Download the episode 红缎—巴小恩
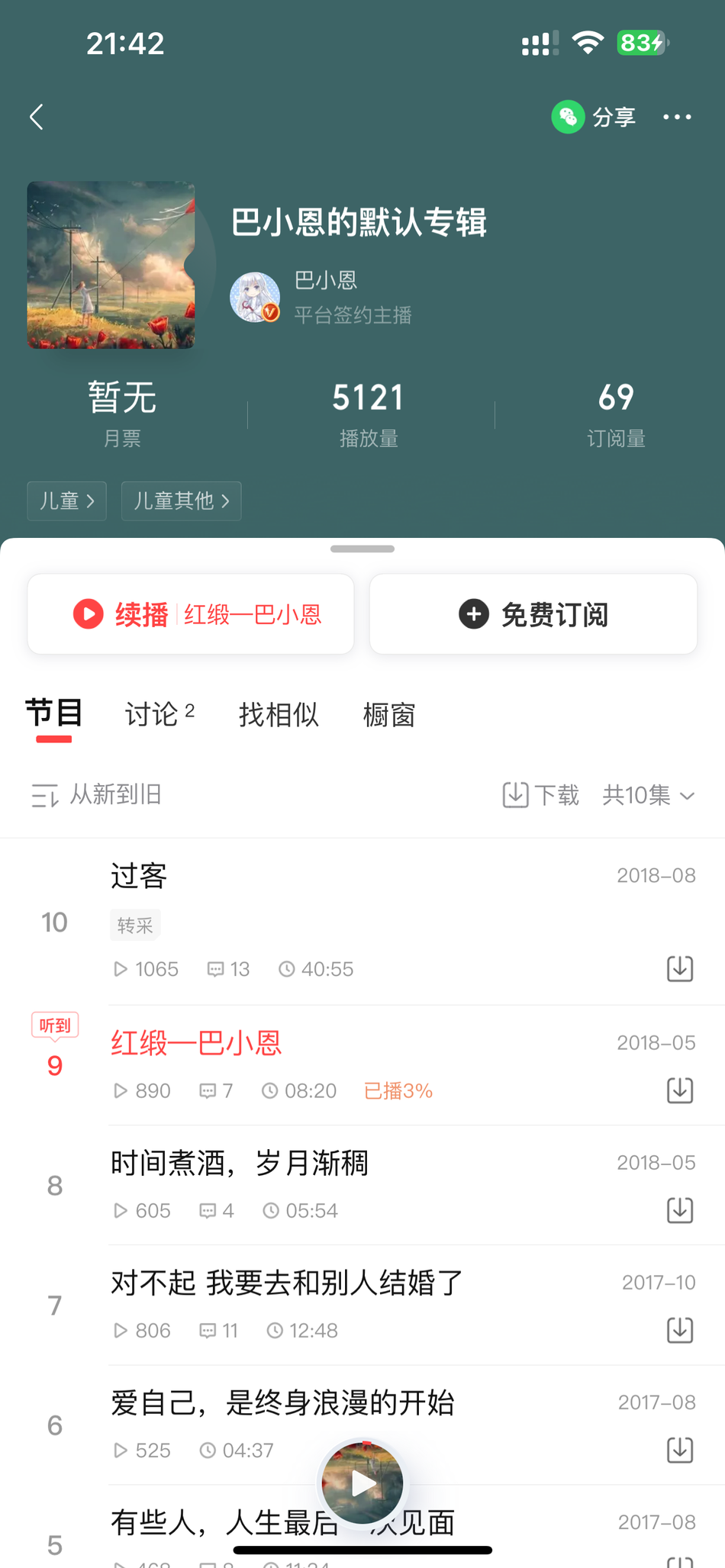This screenshot has height=1568, width=725. pos(679,1090)
